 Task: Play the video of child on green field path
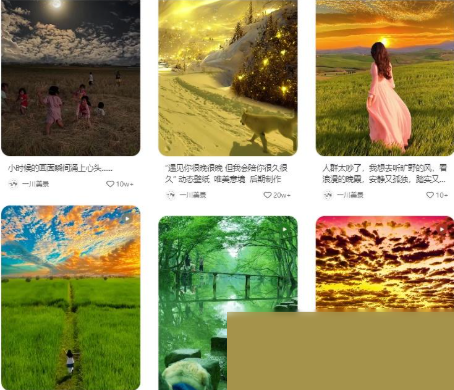click(71, 298)
